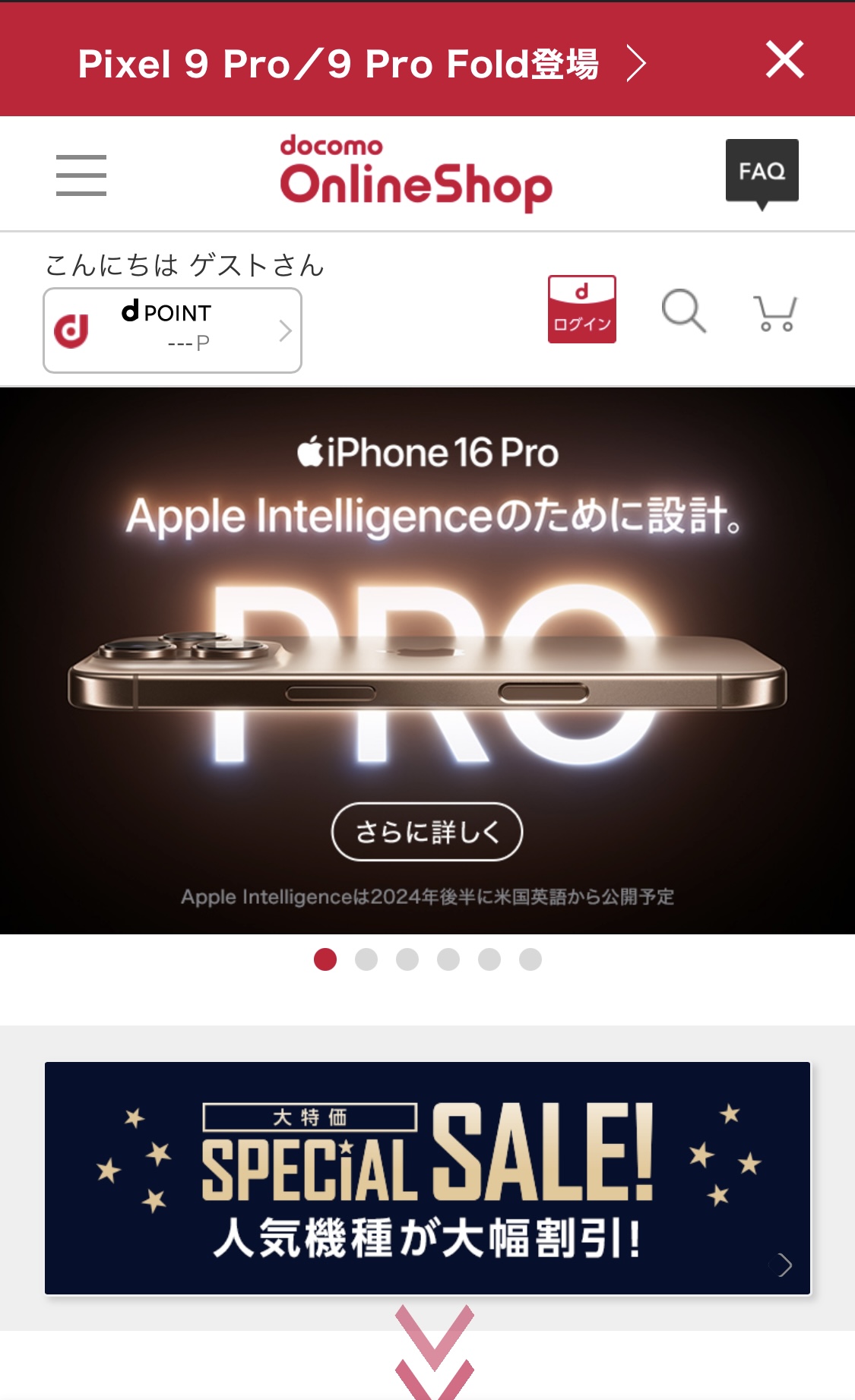Open the FAQ page
The image size is (855, 1400).
(x=762, y=173)
